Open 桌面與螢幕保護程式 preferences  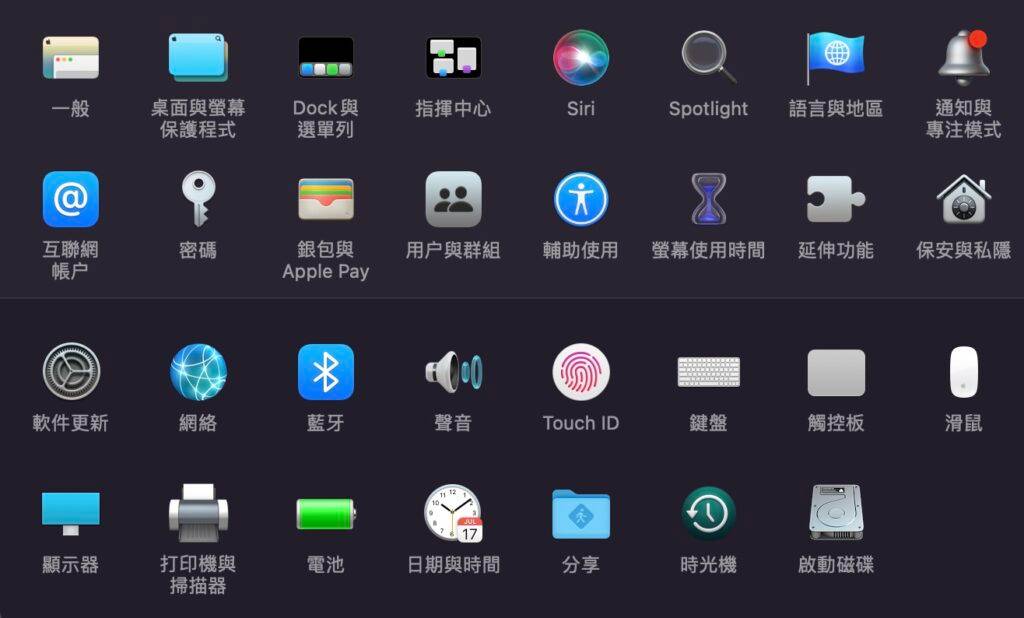click(x=198, y=58)
